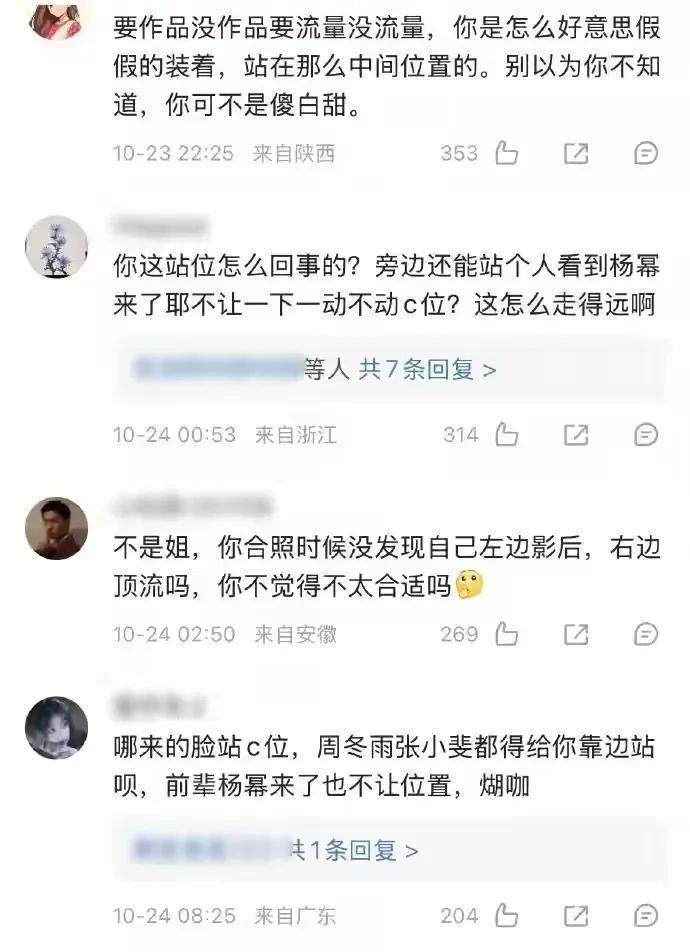The image size is (690, 952).
Task: Reply to the comment posted from 安徽
Action: [x=646, y=634]
